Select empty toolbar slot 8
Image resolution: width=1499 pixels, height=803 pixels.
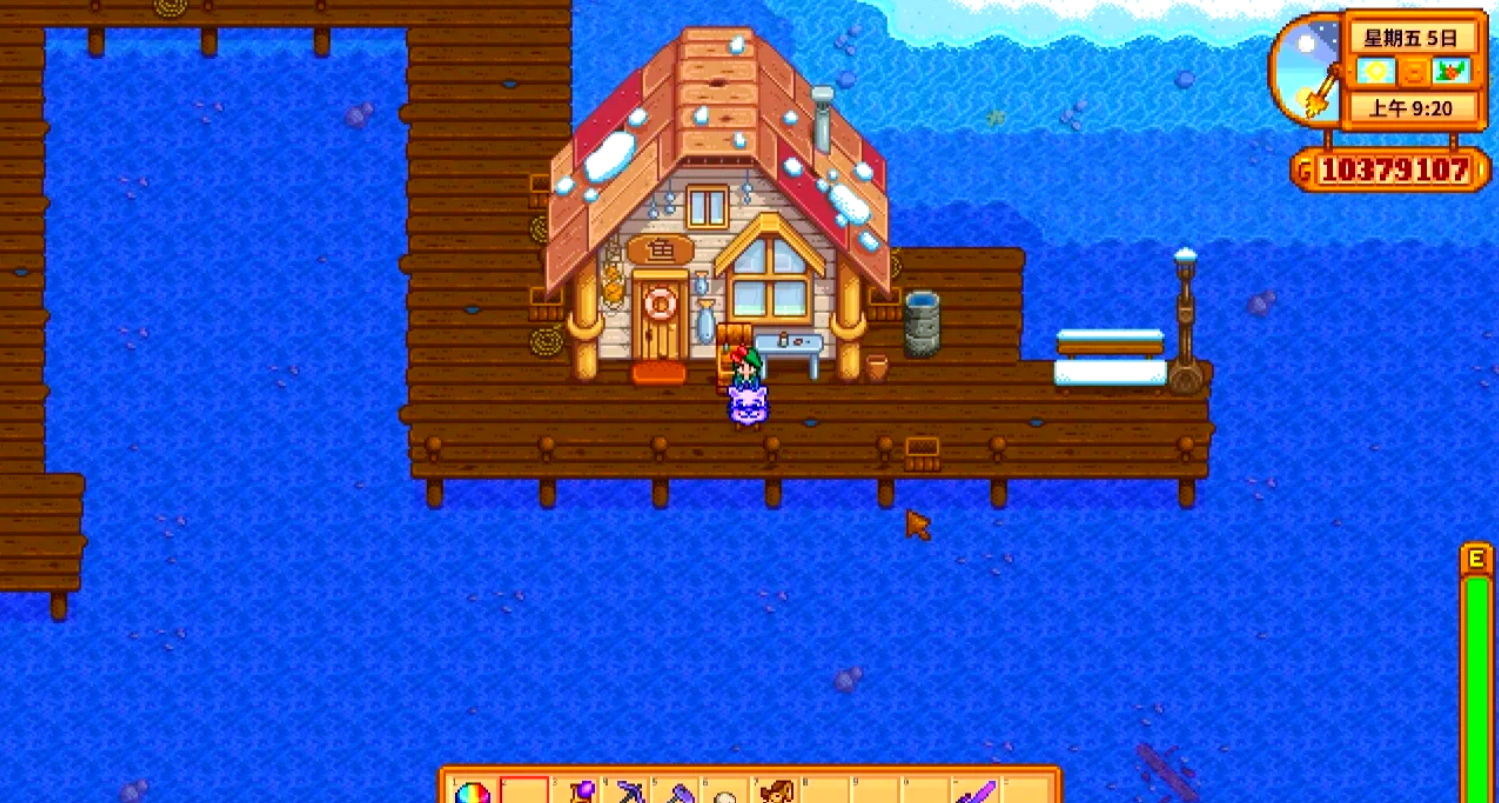pos(826,791)
